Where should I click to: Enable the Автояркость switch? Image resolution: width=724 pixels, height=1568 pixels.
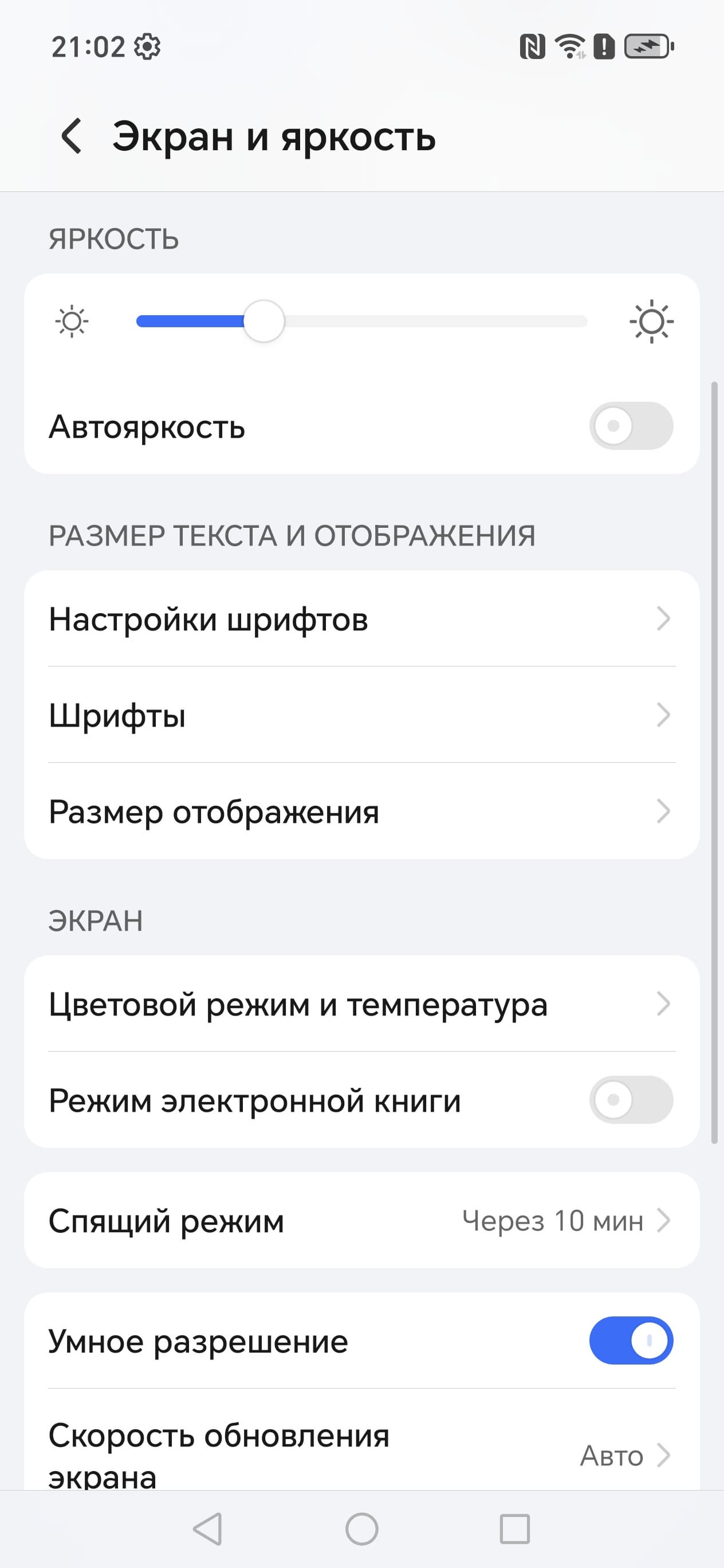630,426
